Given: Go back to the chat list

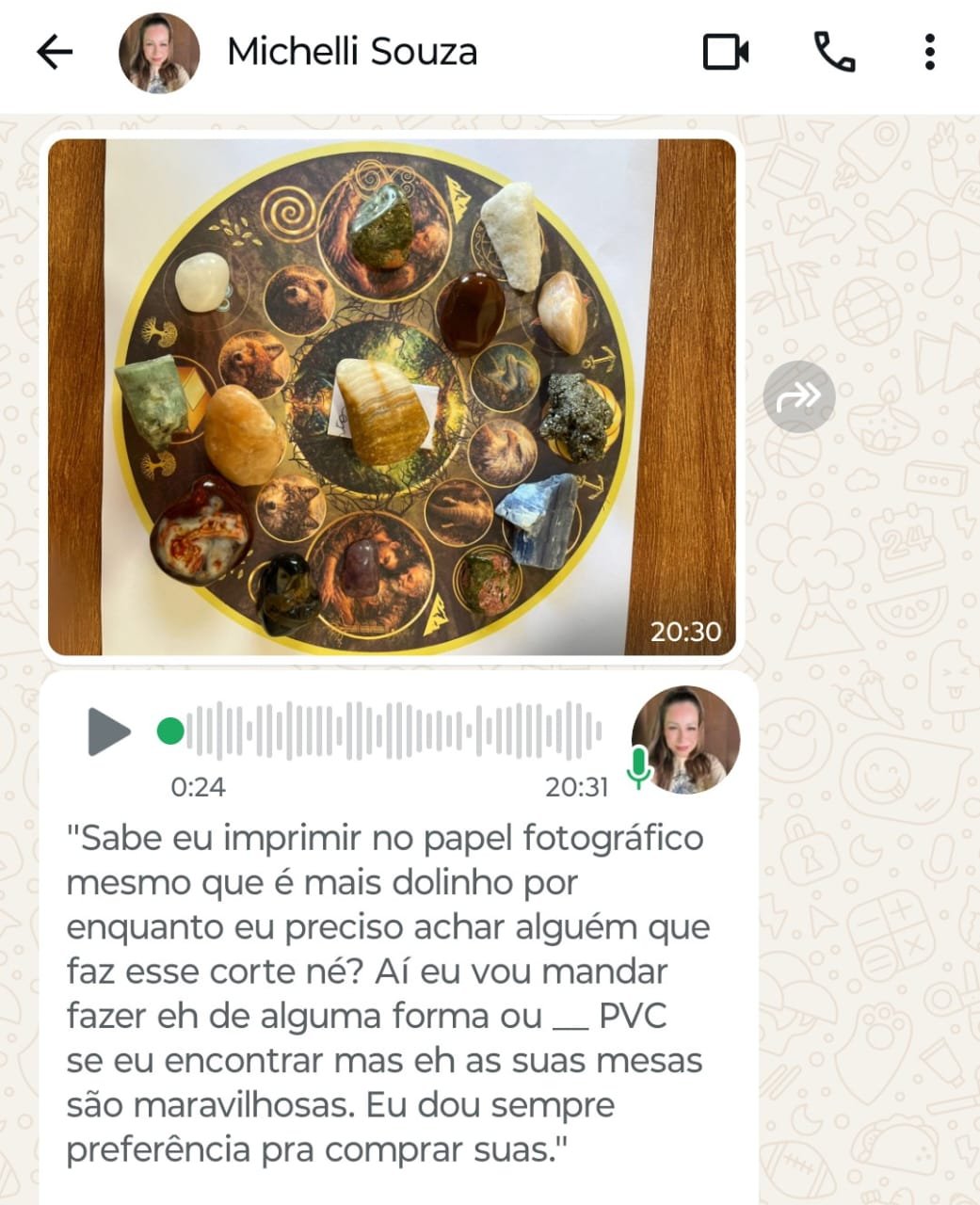Looking at the screenshot, I should (x=55, y=53).
